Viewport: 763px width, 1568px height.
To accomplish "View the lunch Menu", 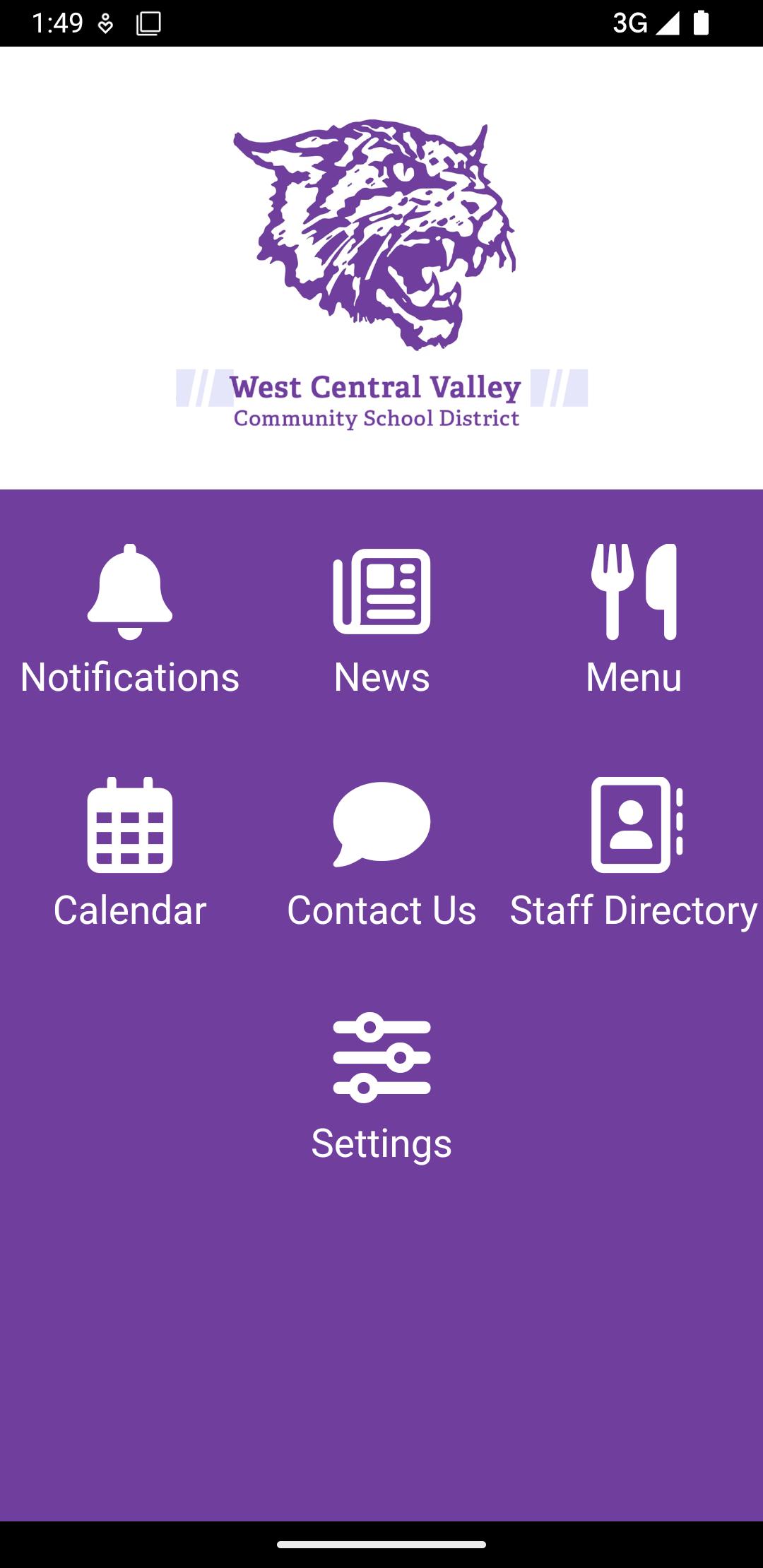I will [x=634, y=620].
